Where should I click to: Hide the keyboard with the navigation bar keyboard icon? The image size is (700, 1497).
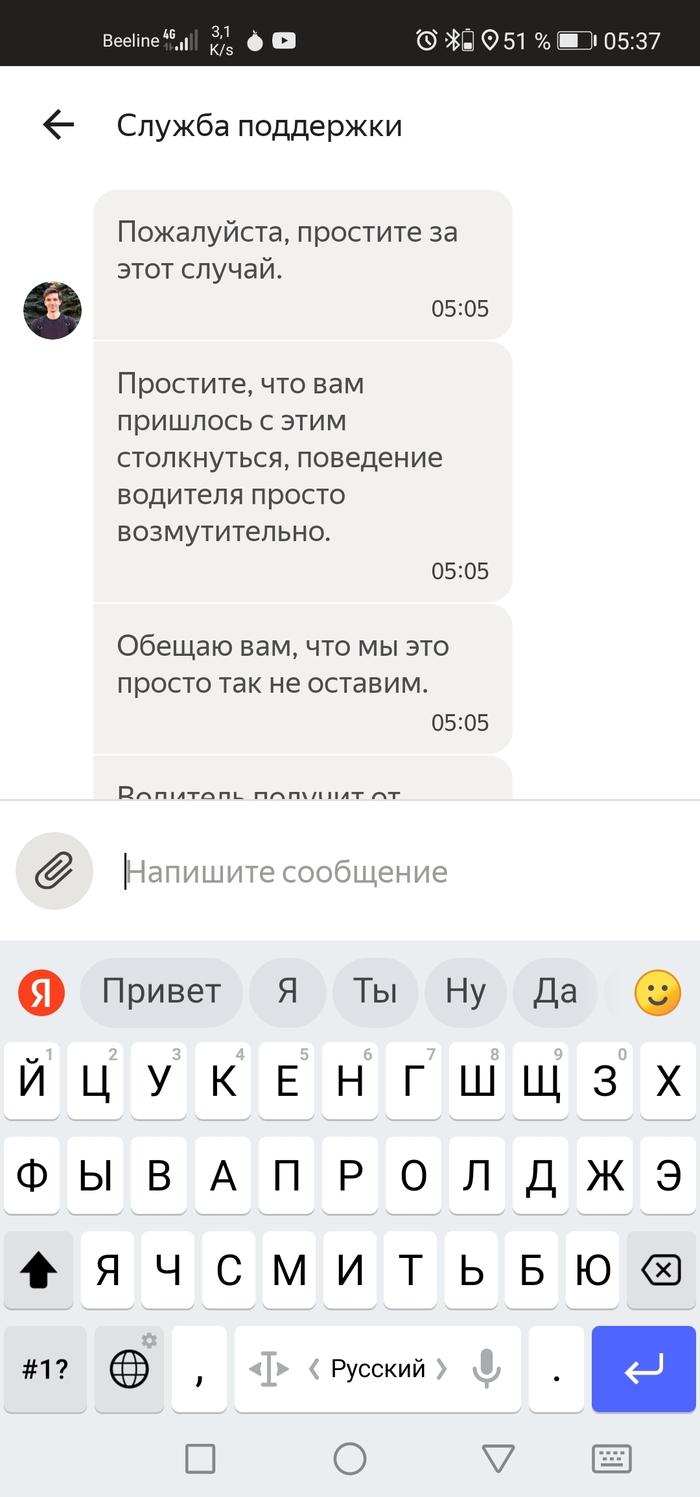611,1459
